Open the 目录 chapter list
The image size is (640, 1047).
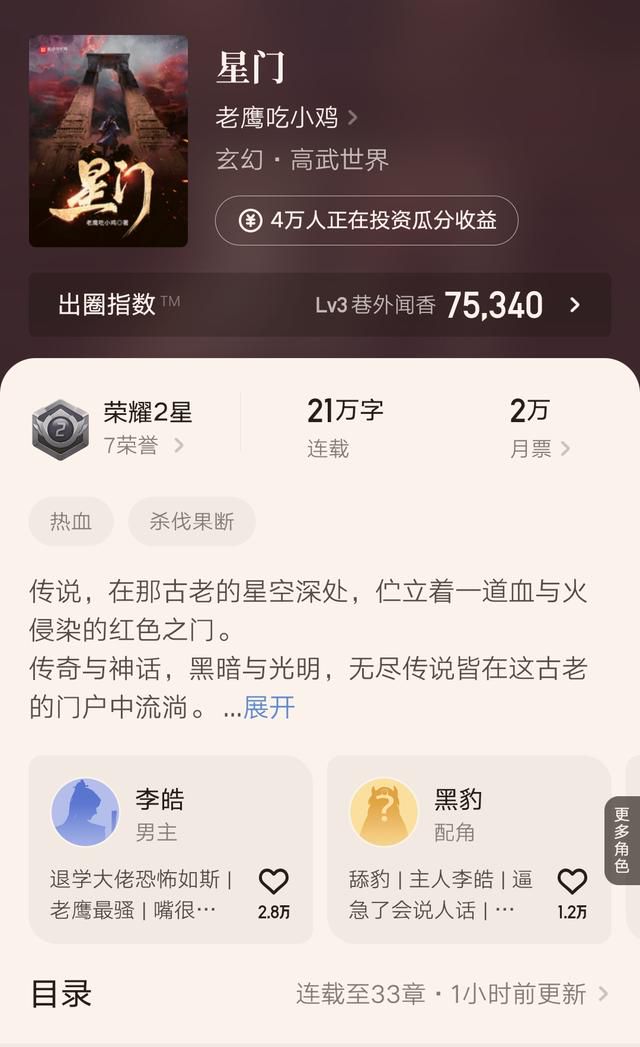tap(320, 993)
